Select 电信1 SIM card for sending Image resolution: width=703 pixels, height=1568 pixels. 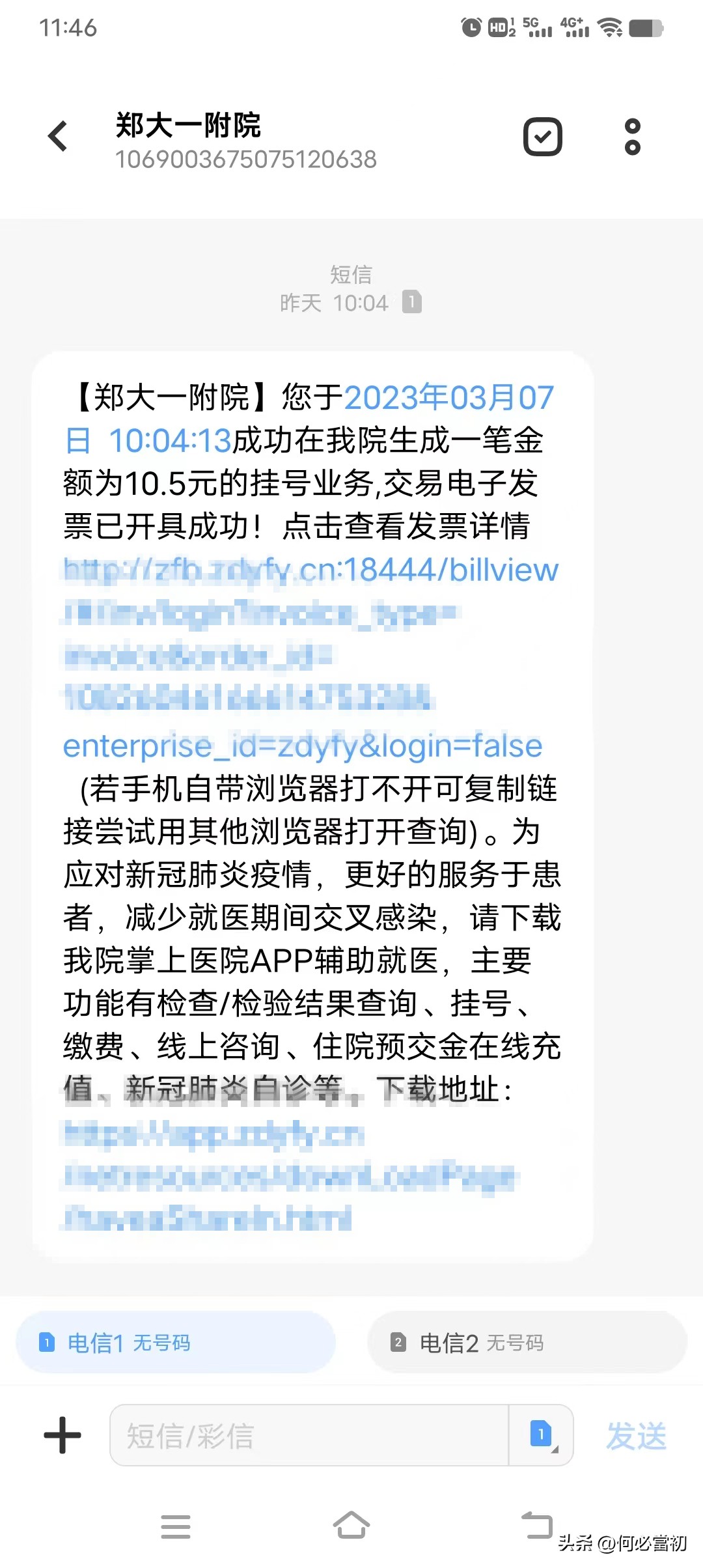pos(174,1343)
